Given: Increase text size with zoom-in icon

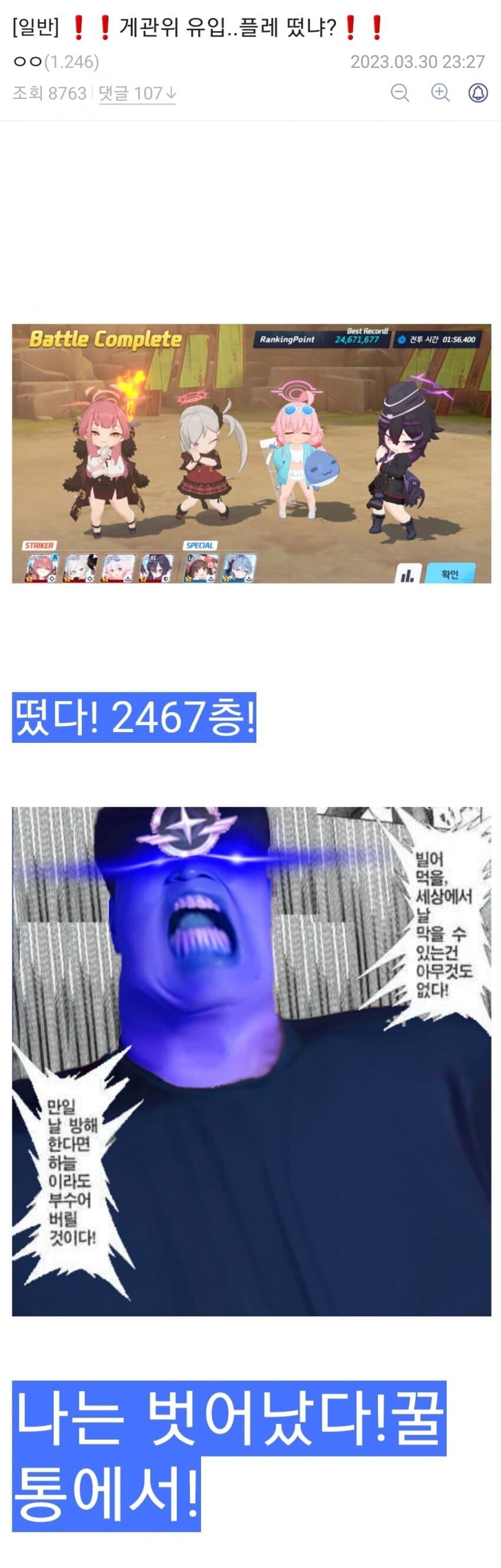Looking at the screenshot, I should (x=440, y=93).
